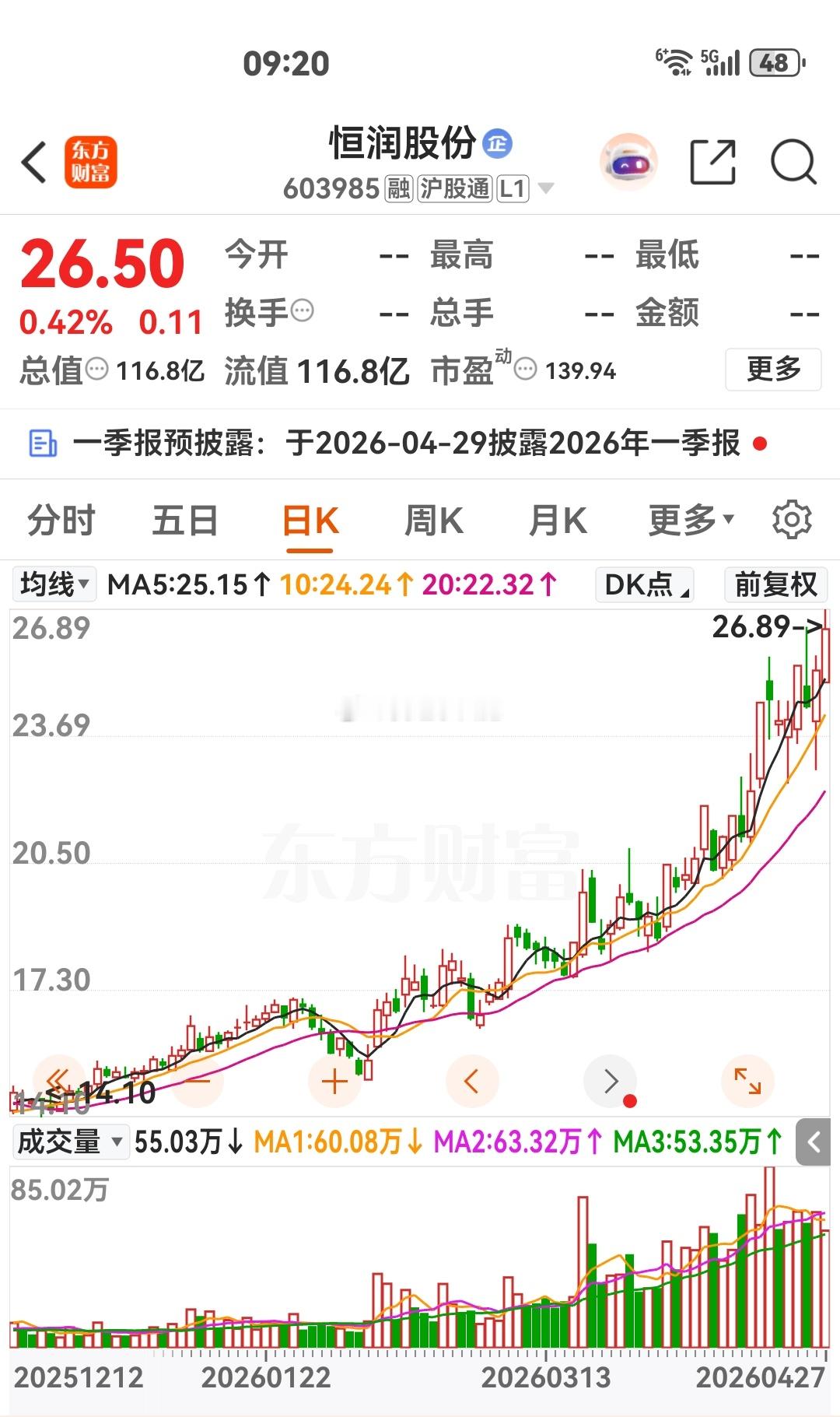This screenshot has height=1417, width=840.
Task: Zoom in the chart with the plus icon
Action: [x=333, y=1080]
